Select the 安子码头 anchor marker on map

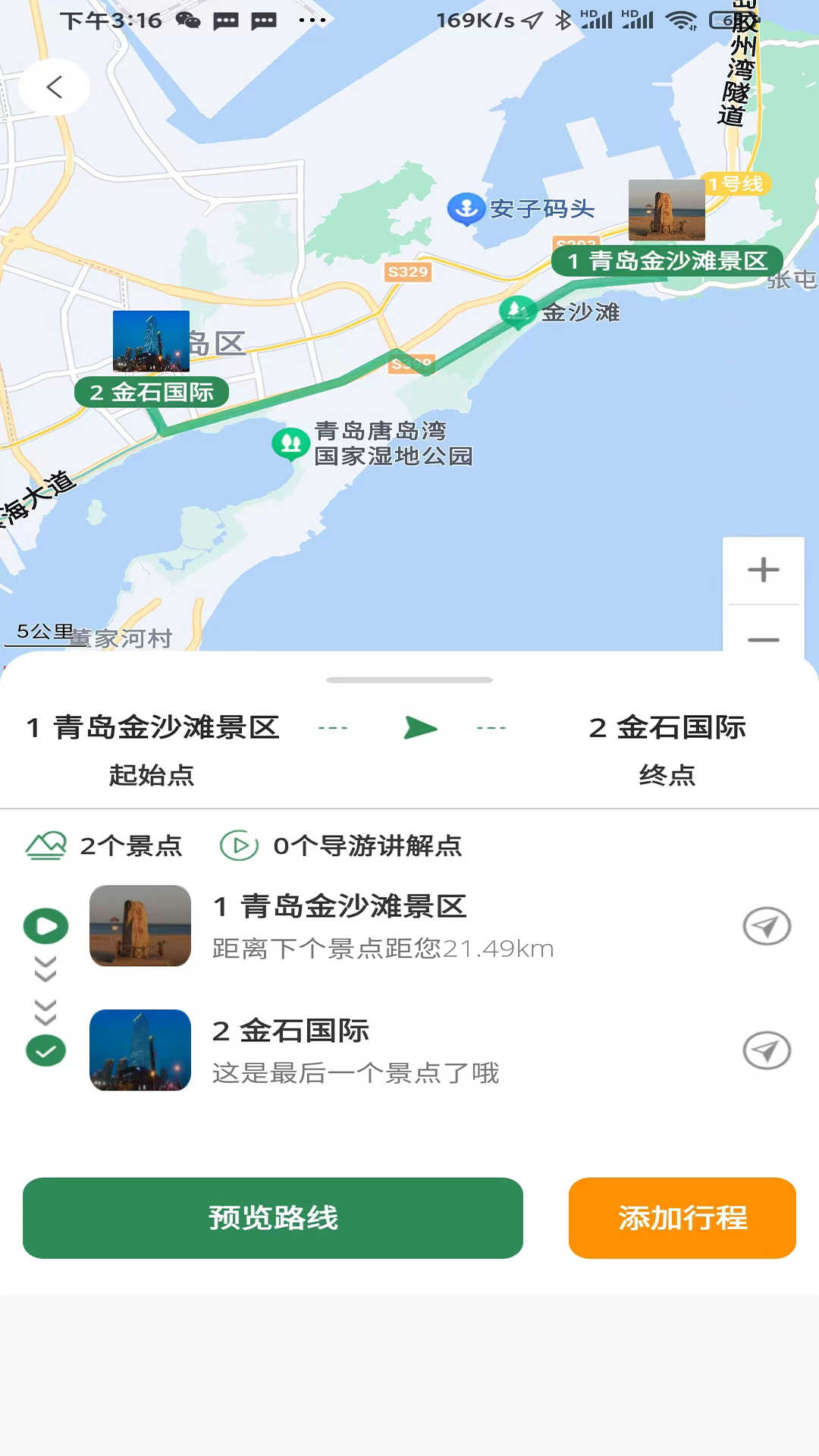pyautogui.click(x=466, y=208)
